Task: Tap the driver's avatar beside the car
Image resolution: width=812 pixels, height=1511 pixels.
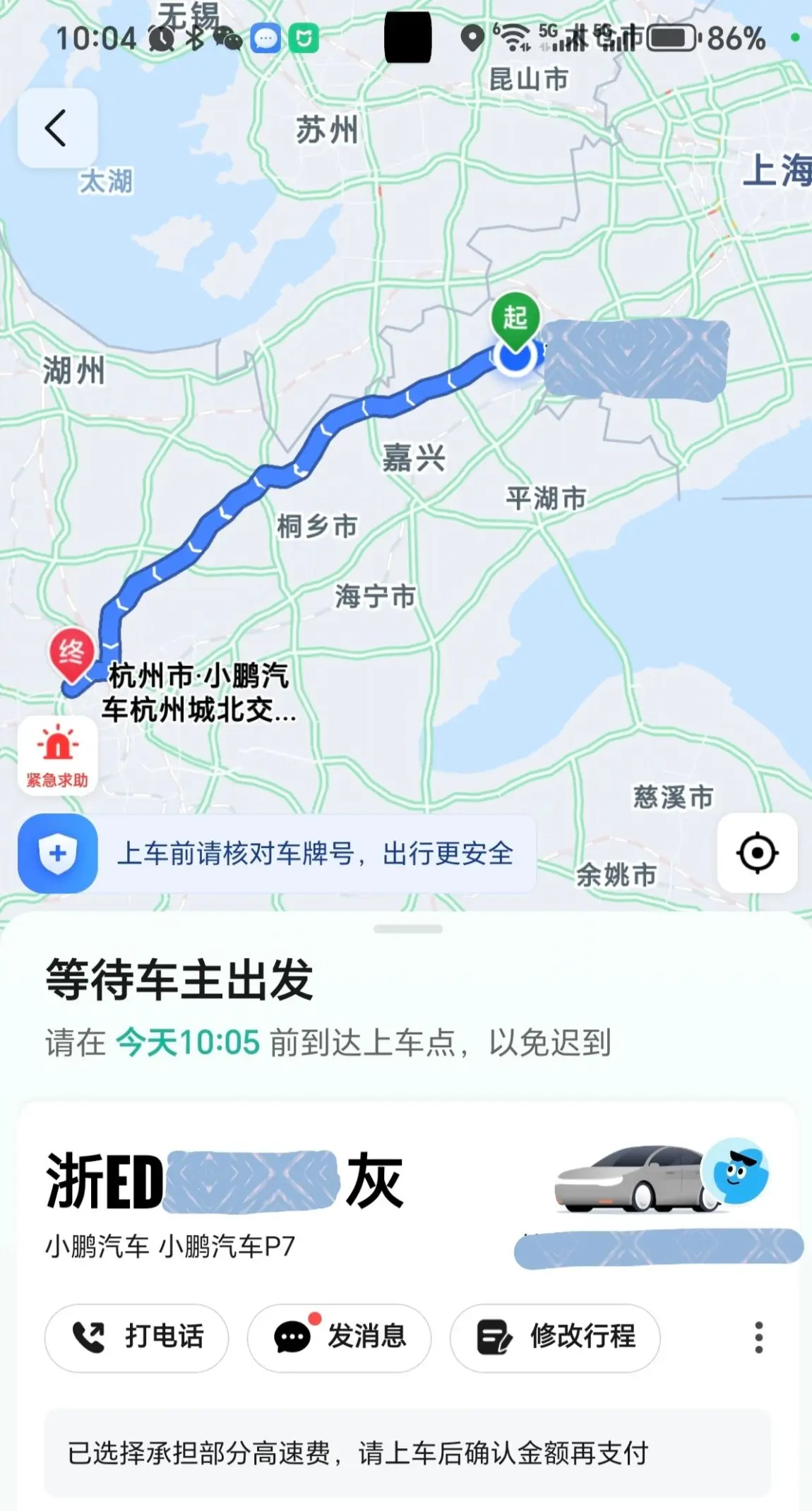Action: [x=736, y=1171]
